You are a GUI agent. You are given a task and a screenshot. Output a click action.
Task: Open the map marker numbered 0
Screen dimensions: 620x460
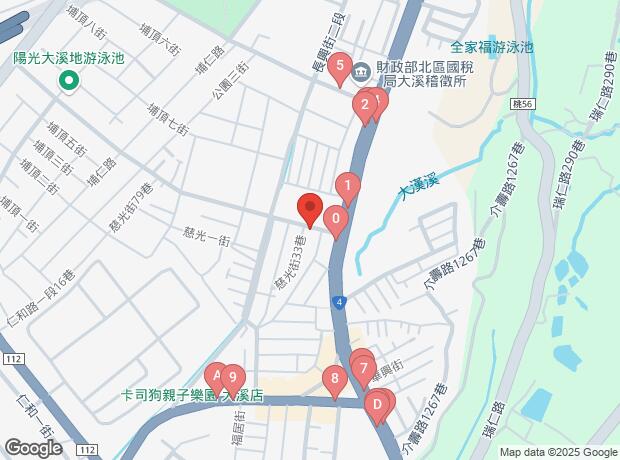336,218
